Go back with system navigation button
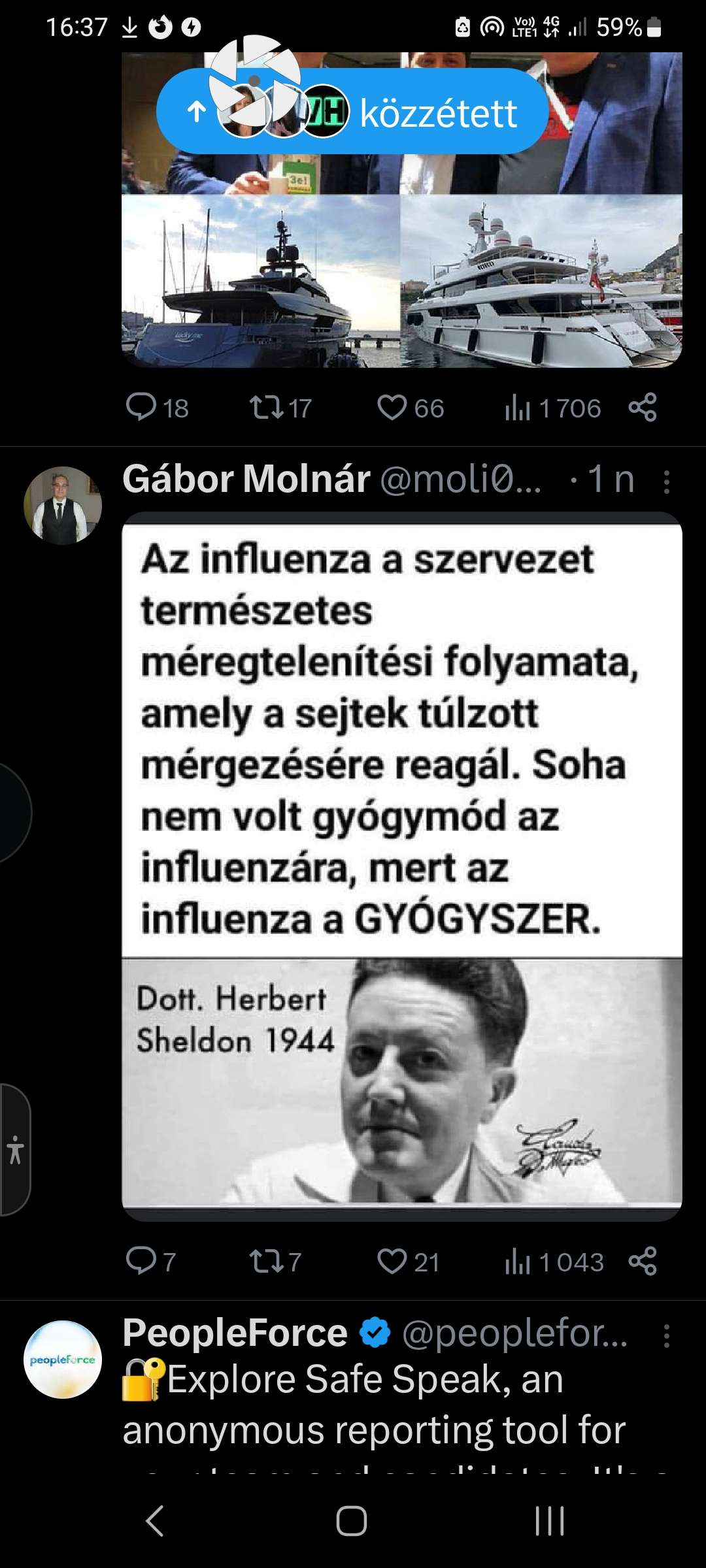The image size is (706, 1568). pos(155,1520)
